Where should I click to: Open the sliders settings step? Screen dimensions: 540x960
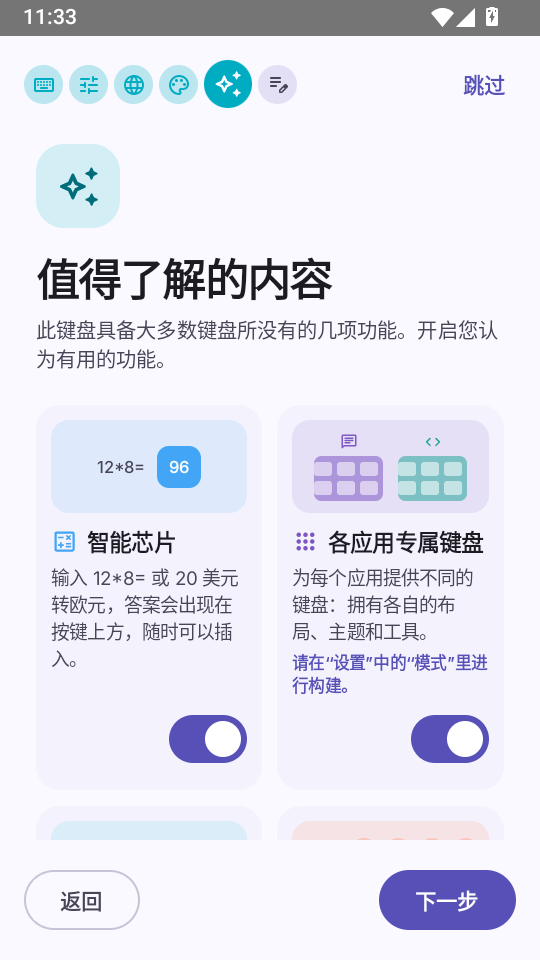(89, 84)
